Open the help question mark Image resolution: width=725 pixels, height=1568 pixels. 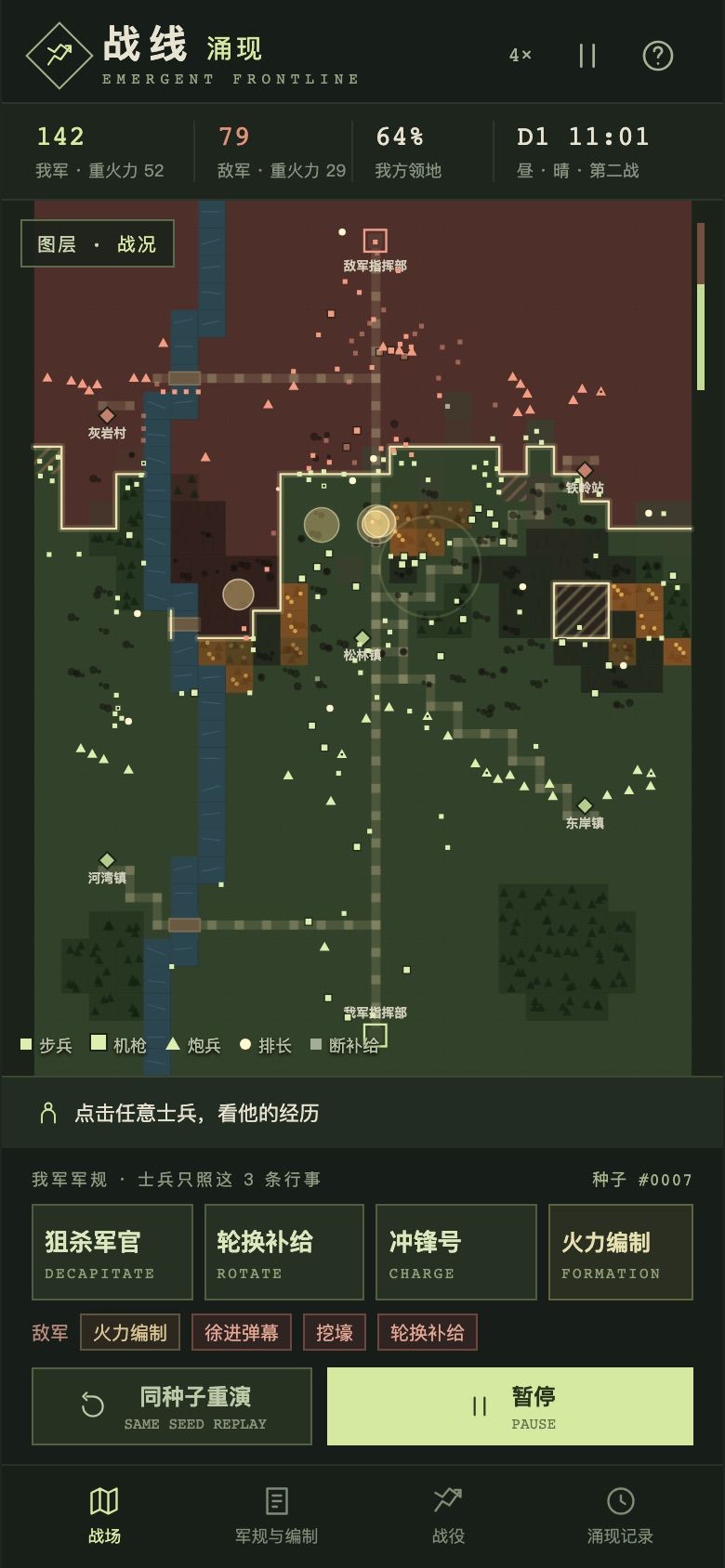point(658,56)
